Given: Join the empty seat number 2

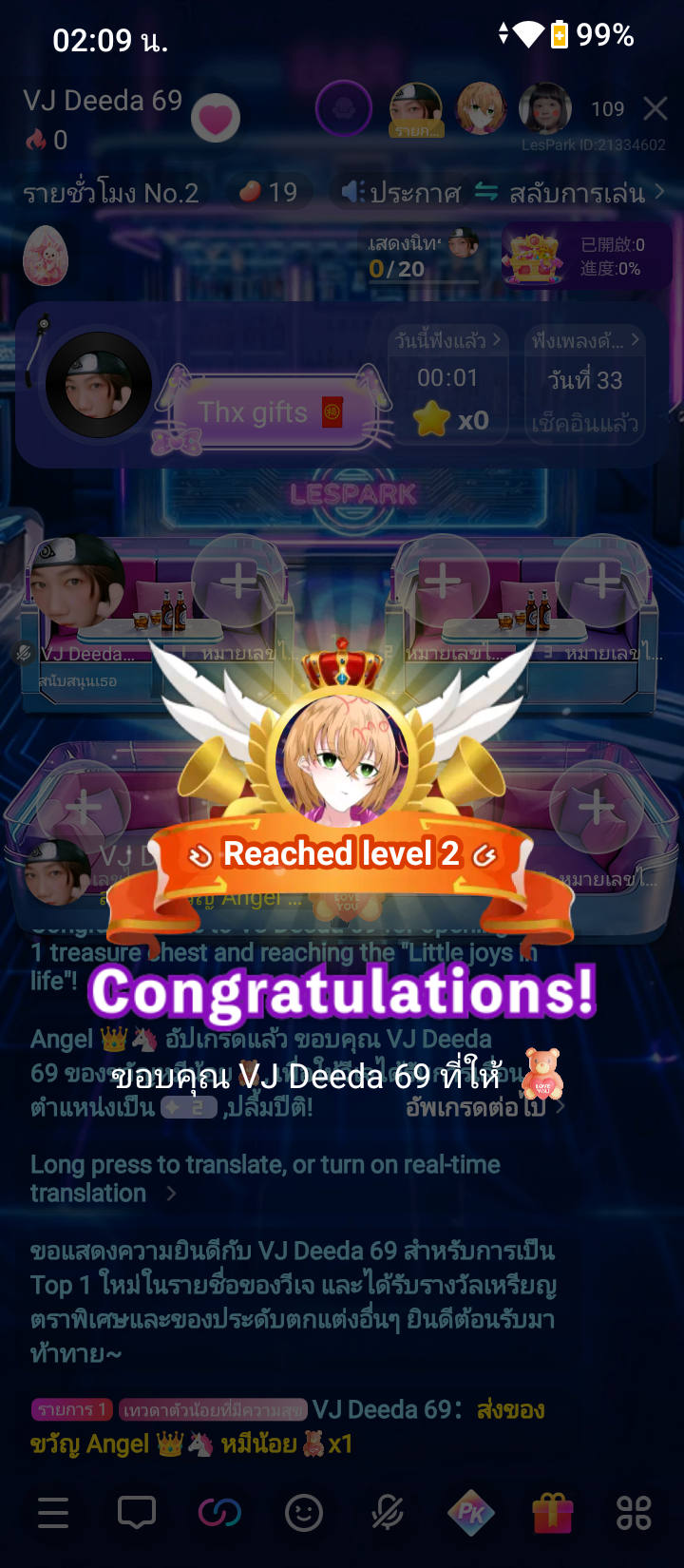Looking at the screenshot, I should (x=441, y=581).
